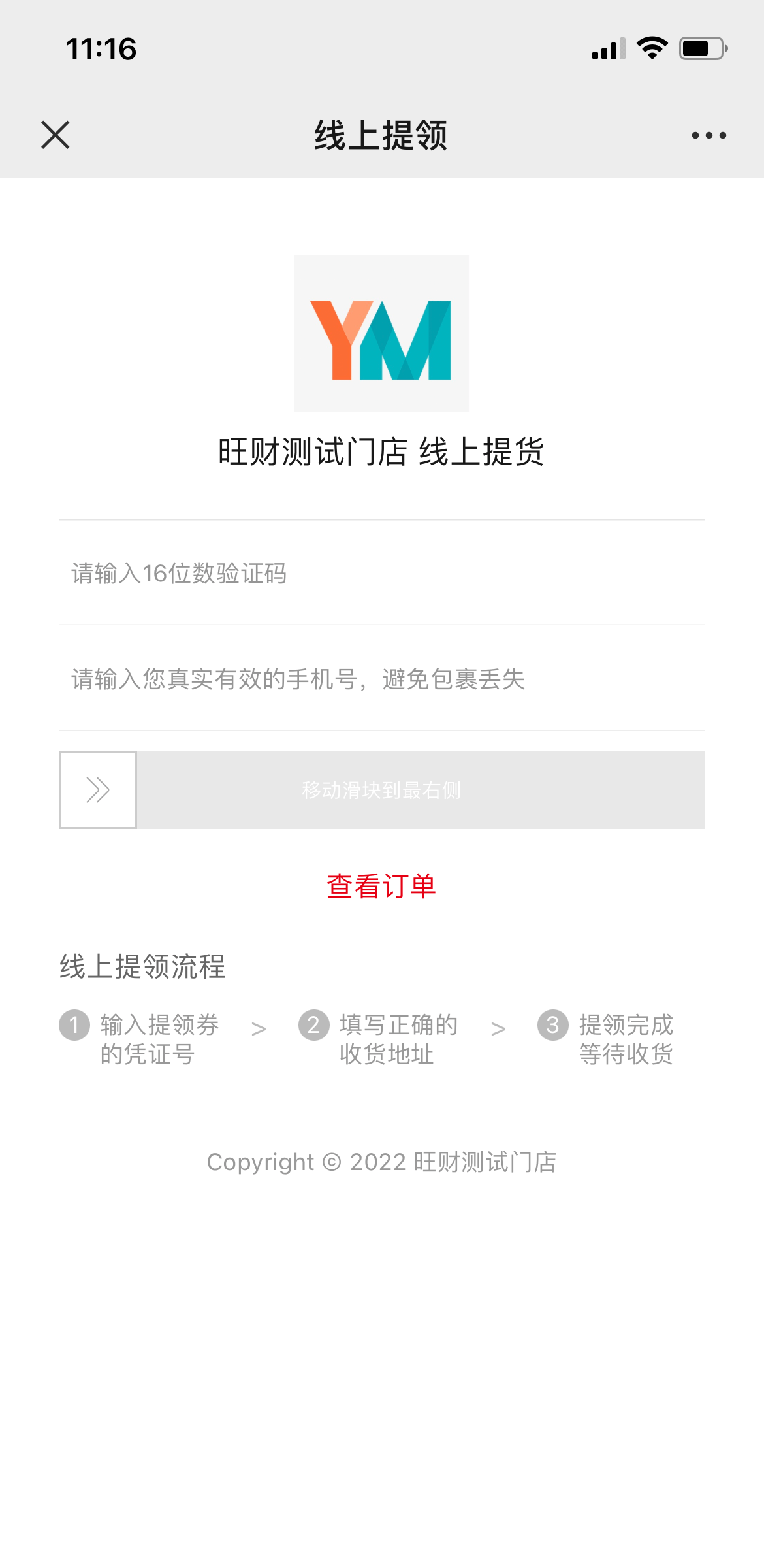Open 查看订单 to view orders
The height and width of the screenshot is (1568, 764).
pyautogui.click(x=381, y=887)
